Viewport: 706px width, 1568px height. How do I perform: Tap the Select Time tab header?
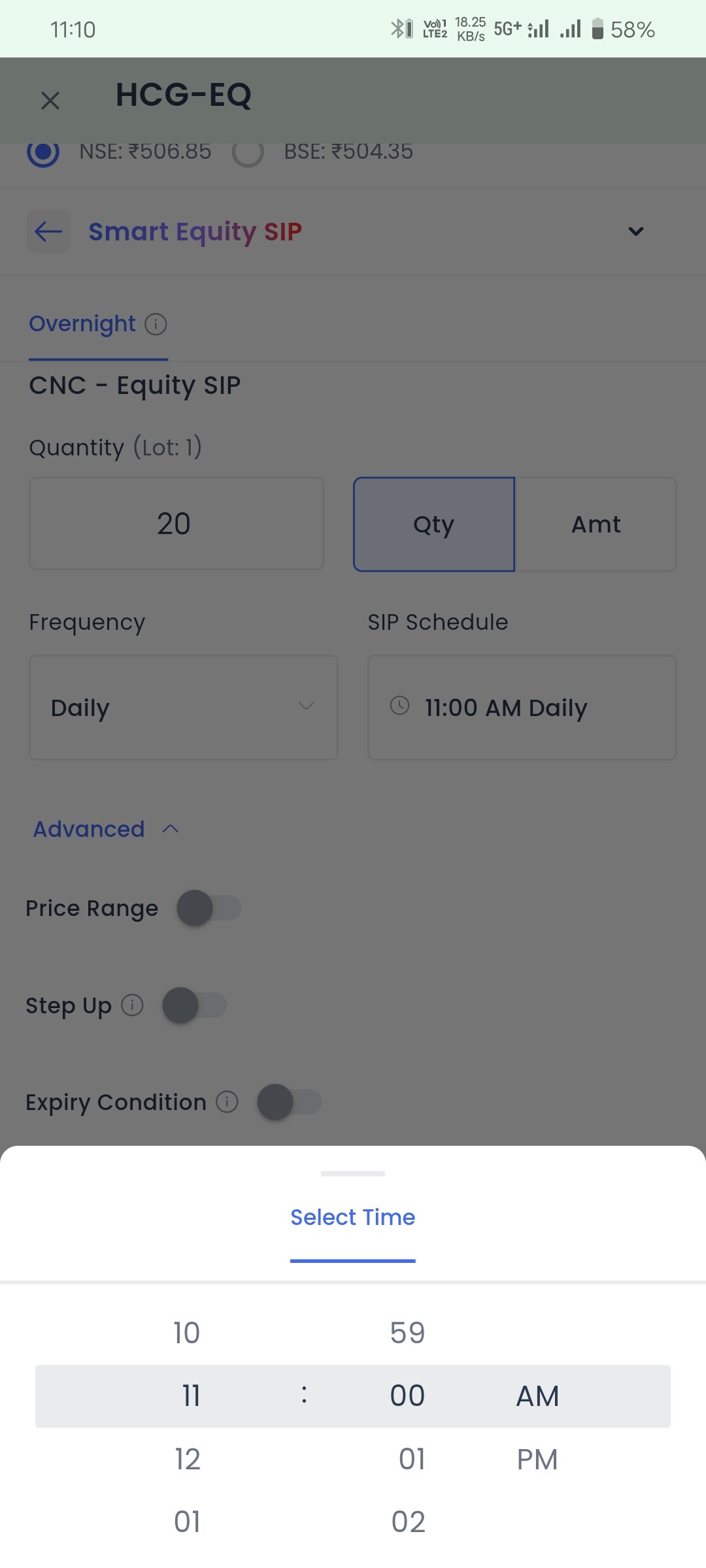click(353, 1217)
